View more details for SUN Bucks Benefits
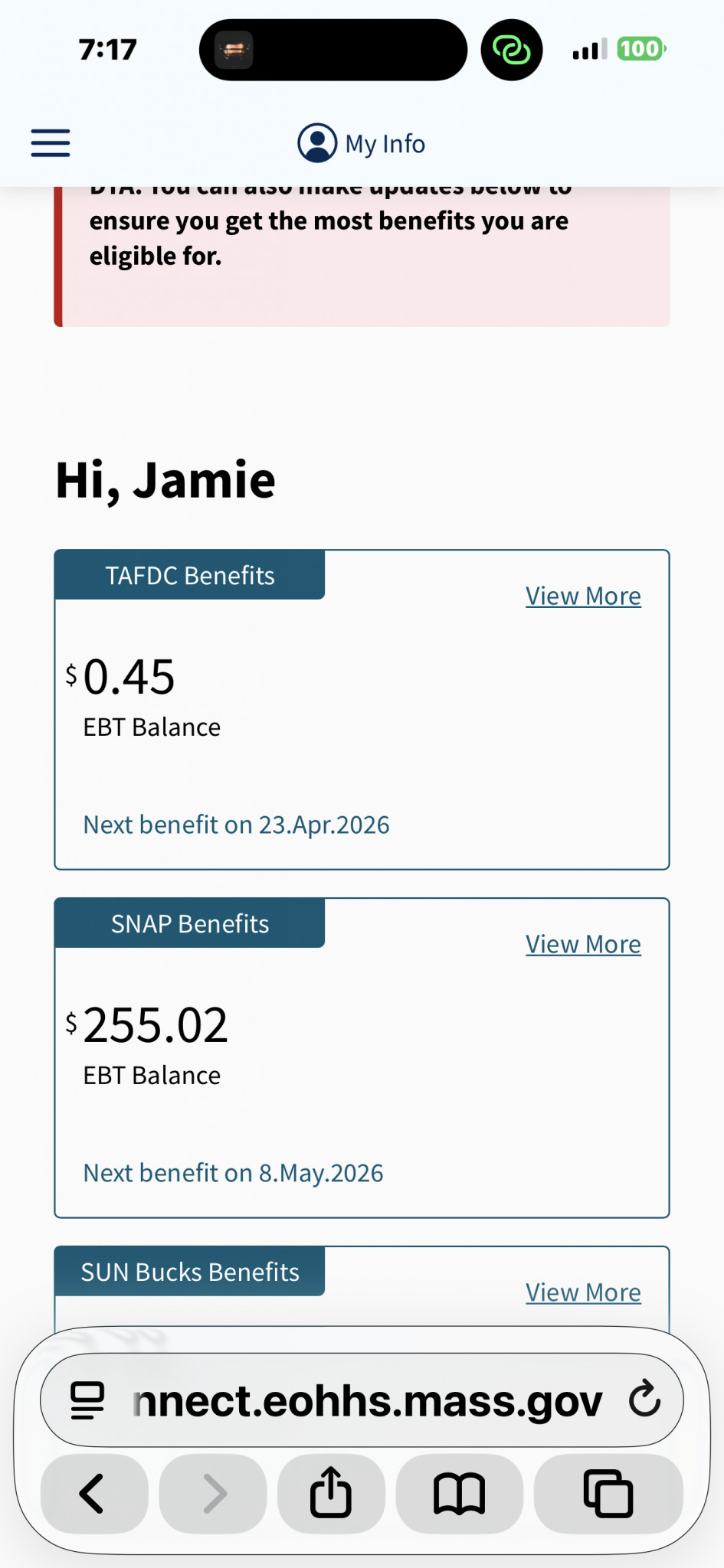 (582, 1293)
